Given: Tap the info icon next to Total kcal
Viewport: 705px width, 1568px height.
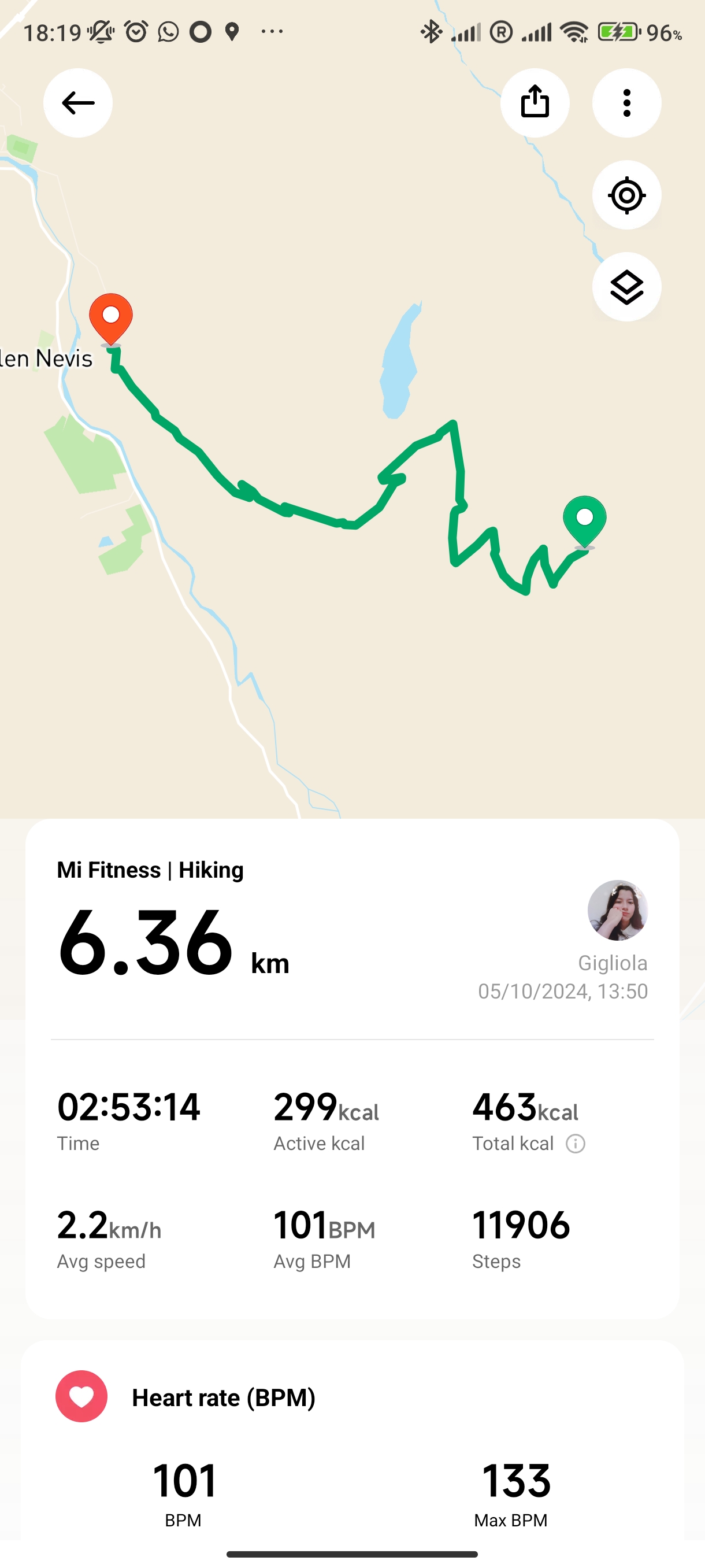Looking at the screenshot, I should (x=576, y=1144).
